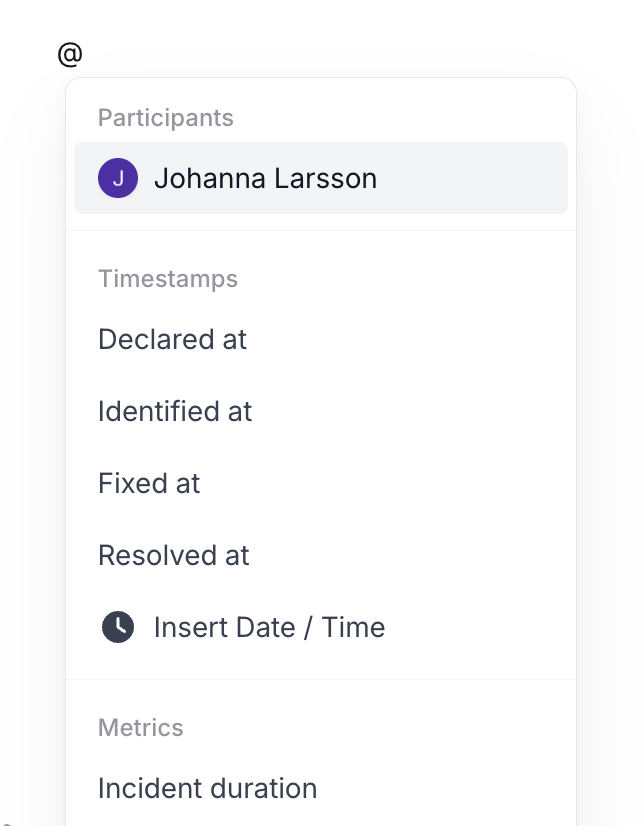Pick the Fixed at timestamp

pos(149,484)
